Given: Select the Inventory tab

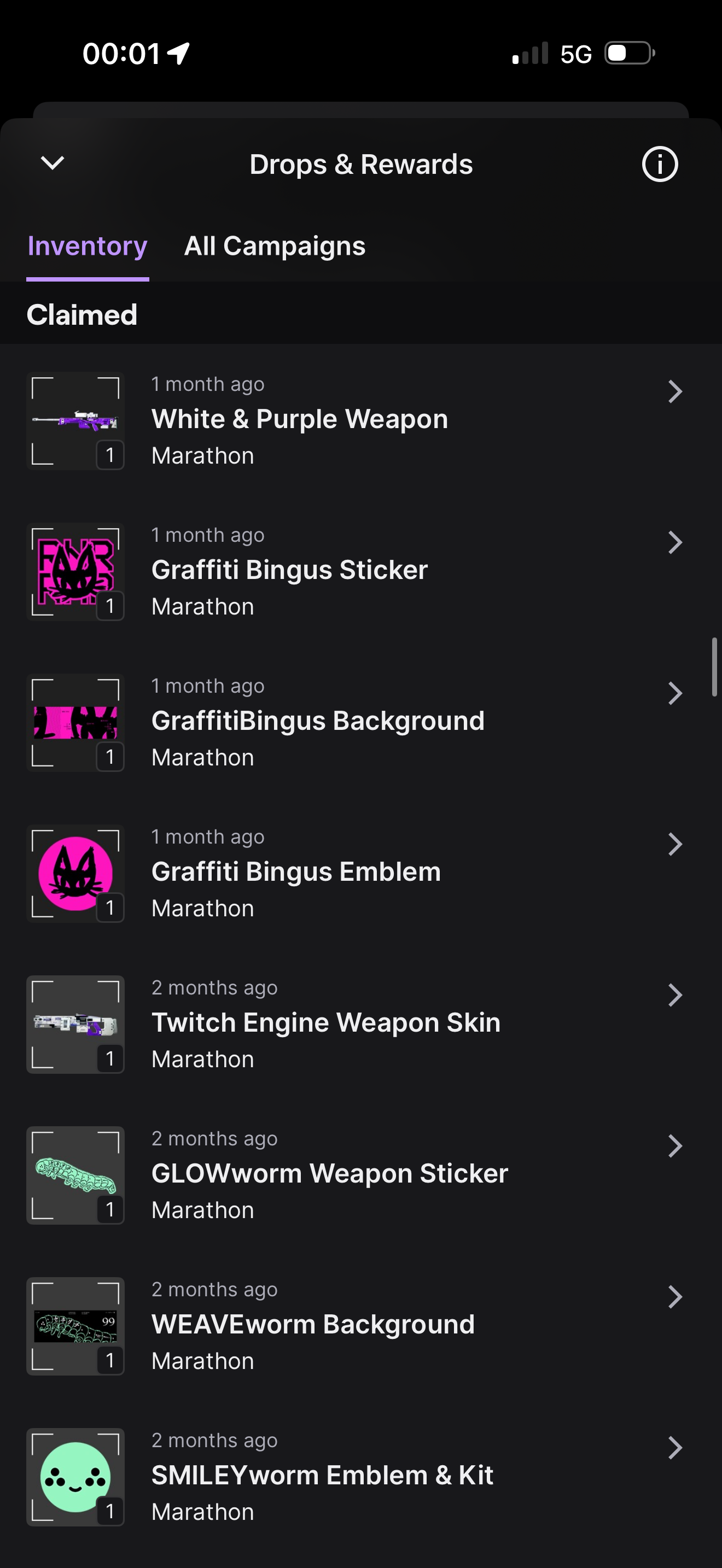Looking at the screenshot, I should click(88, 247).
